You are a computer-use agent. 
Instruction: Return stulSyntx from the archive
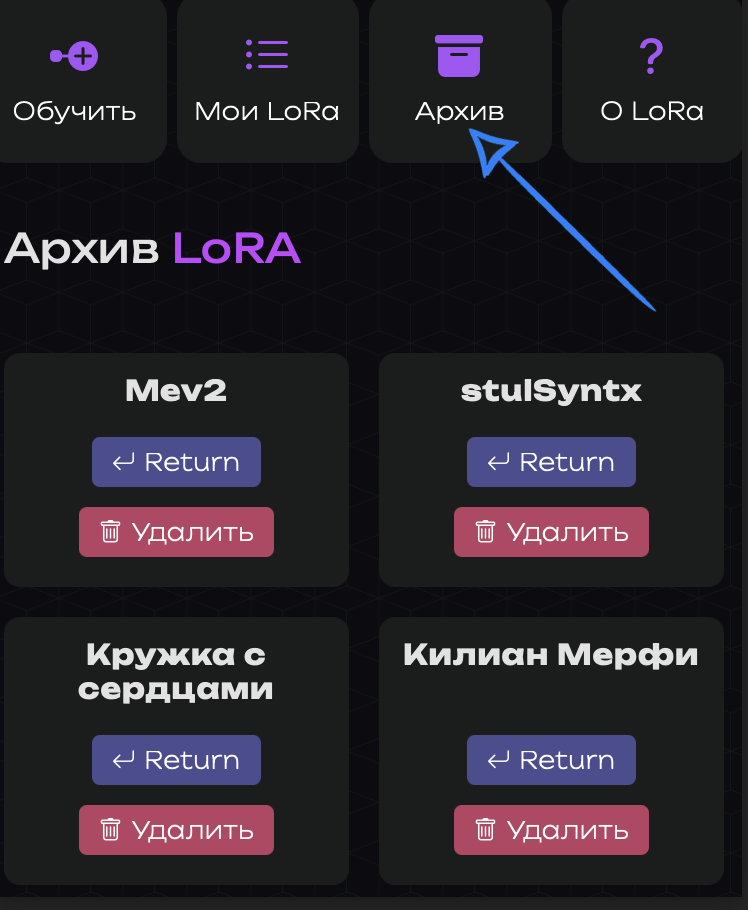tap(551, 462)
